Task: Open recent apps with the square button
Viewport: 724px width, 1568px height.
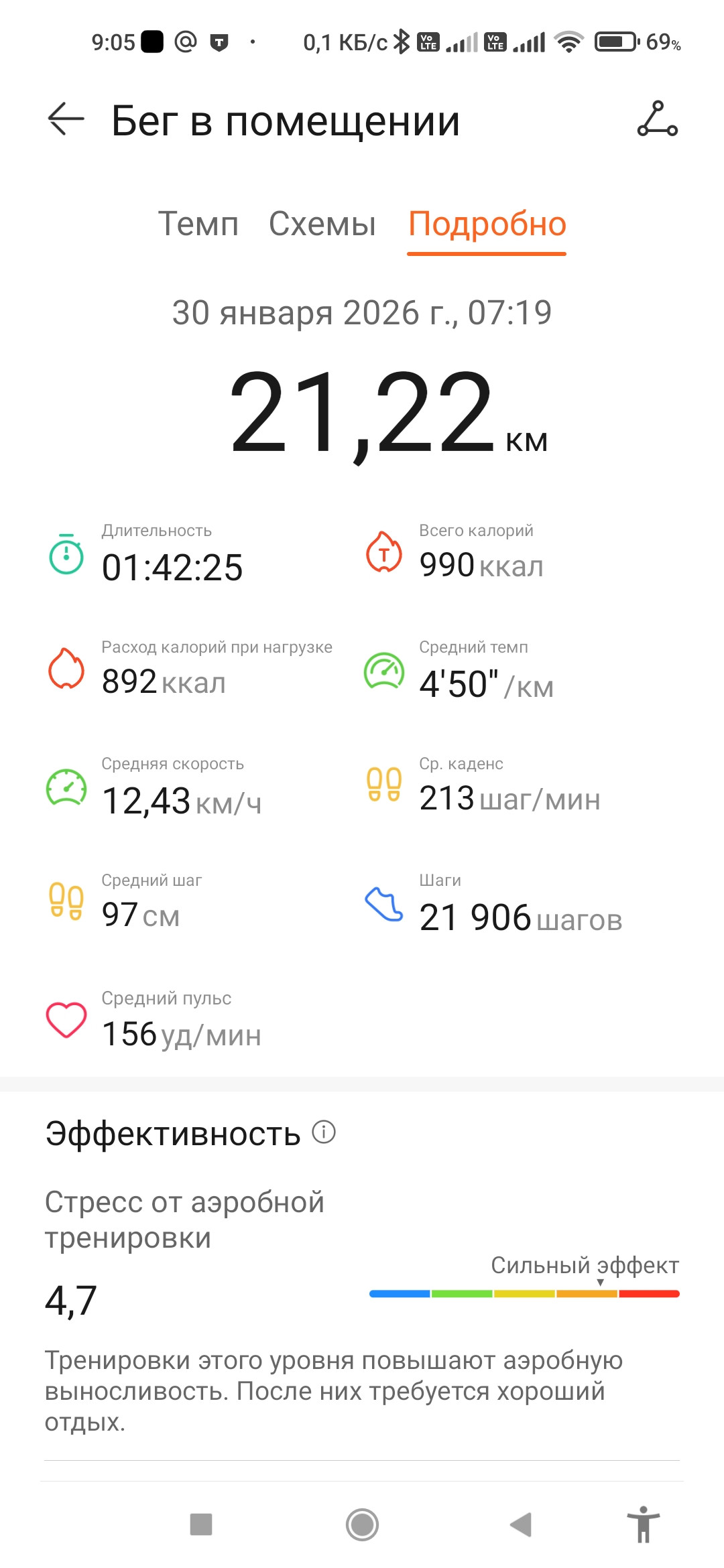Action: coord(201,1524)
